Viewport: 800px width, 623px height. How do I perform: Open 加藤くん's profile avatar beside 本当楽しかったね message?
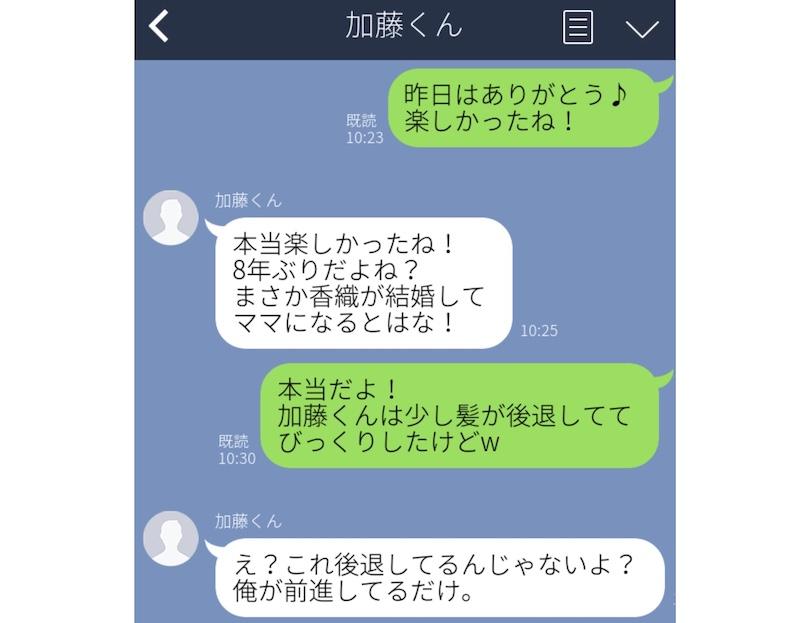(x=171, y=217)
